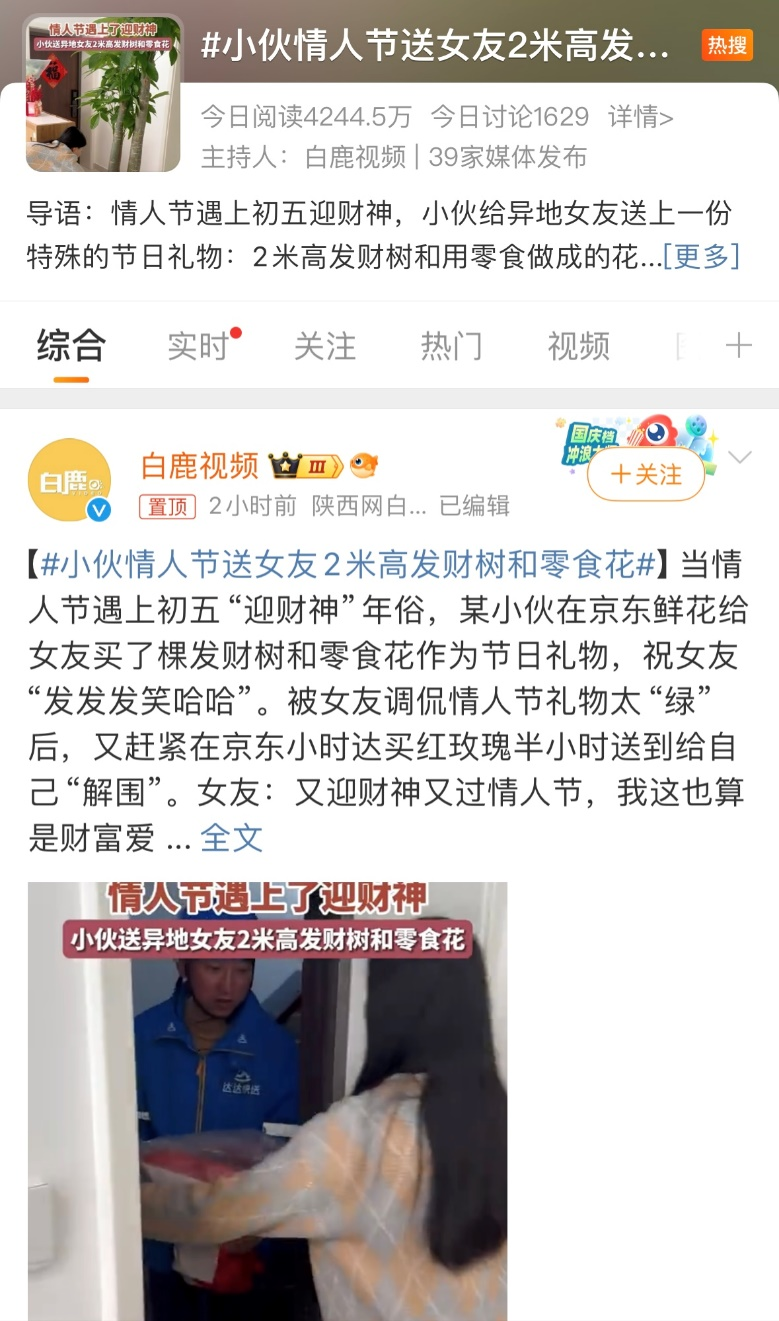Play the post's video thumbnail
779x1321 pixels.
tap(267, 1100)
